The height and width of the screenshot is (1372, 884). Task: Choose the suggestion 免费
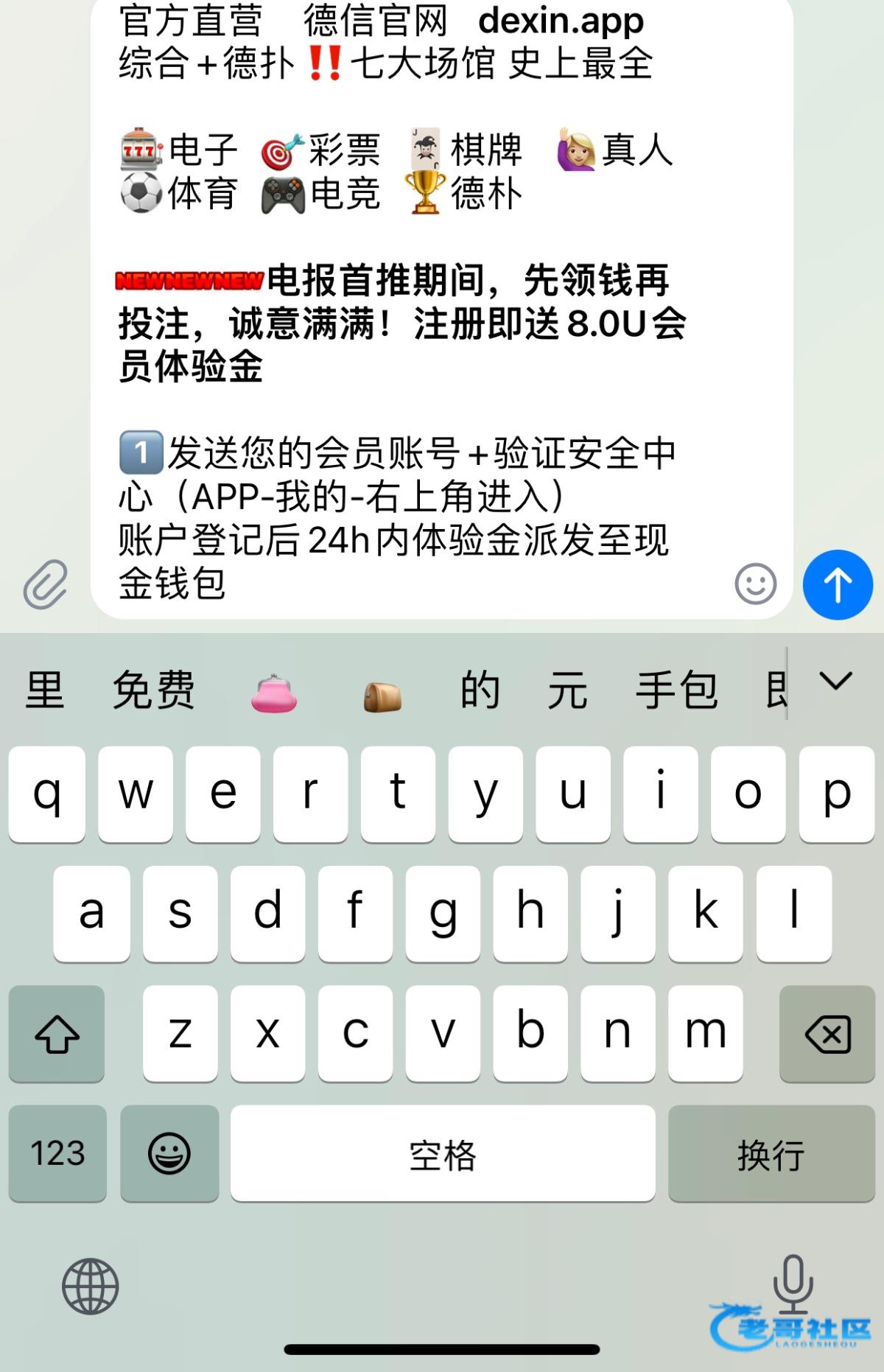tap(153, 690)
